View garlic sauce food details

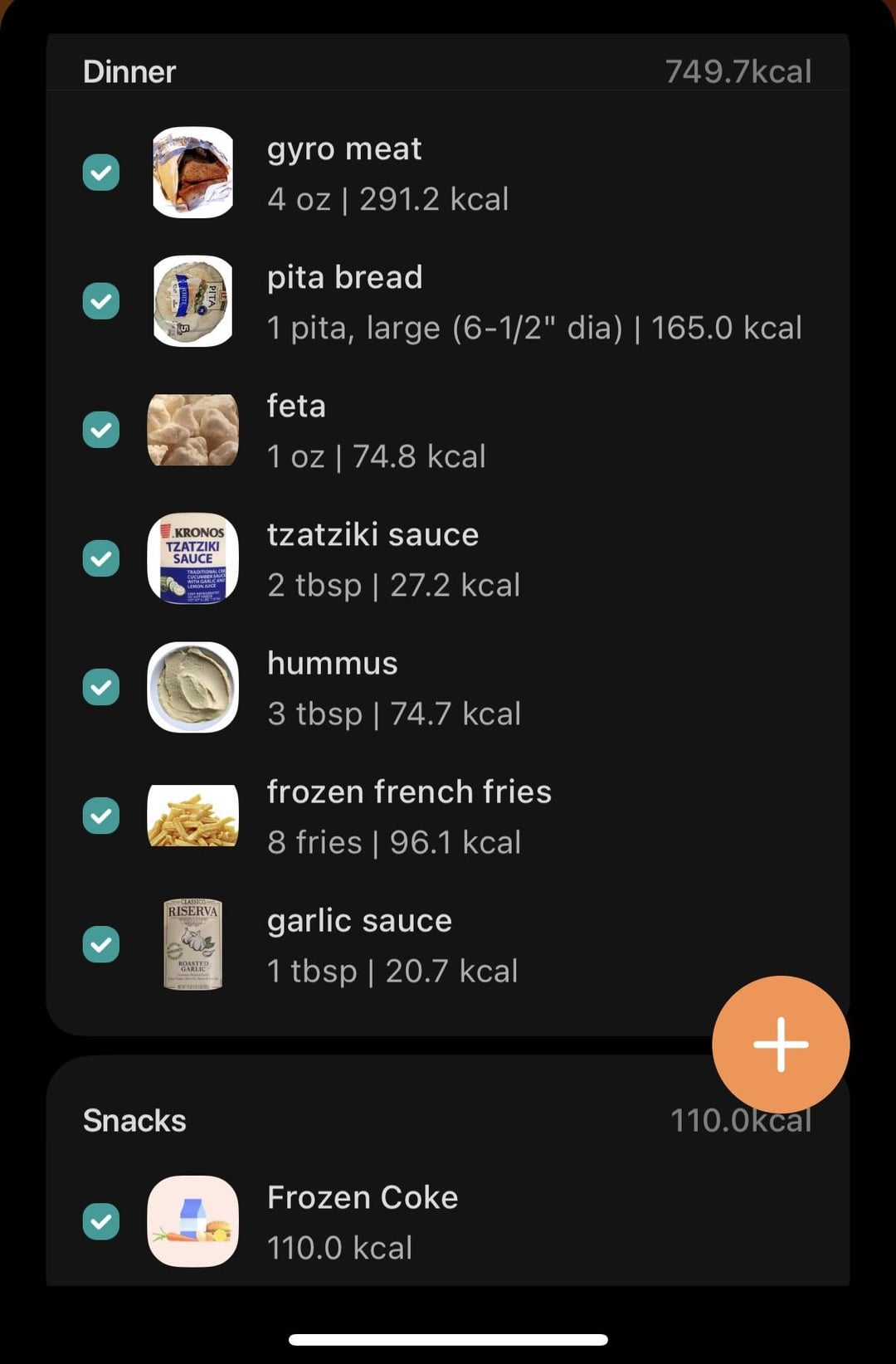click(392, 945)
